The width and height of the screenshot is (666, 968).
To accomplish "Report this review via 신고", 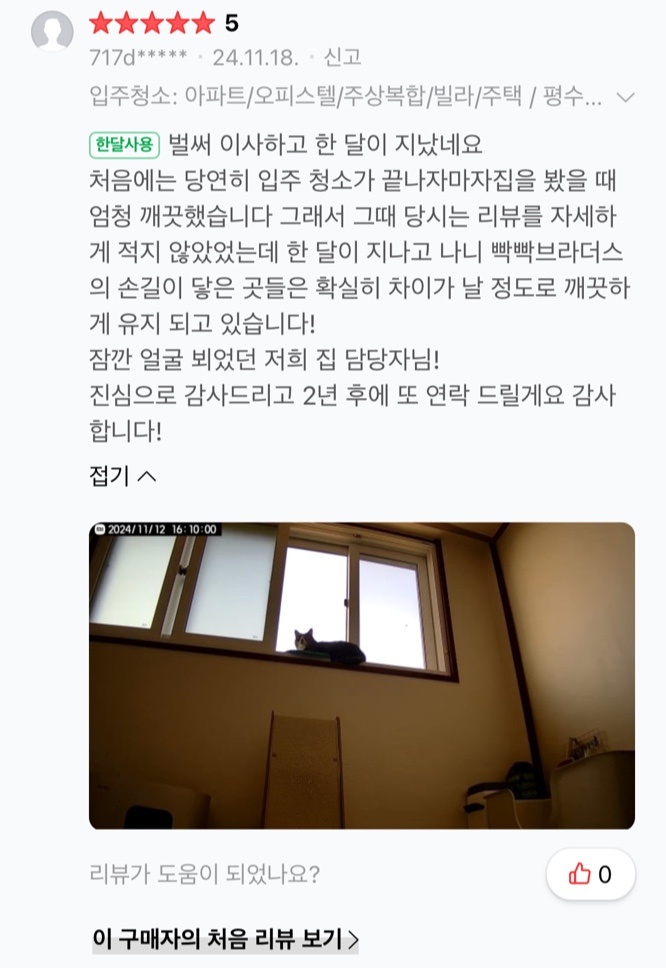I will [x=342, y=57].
